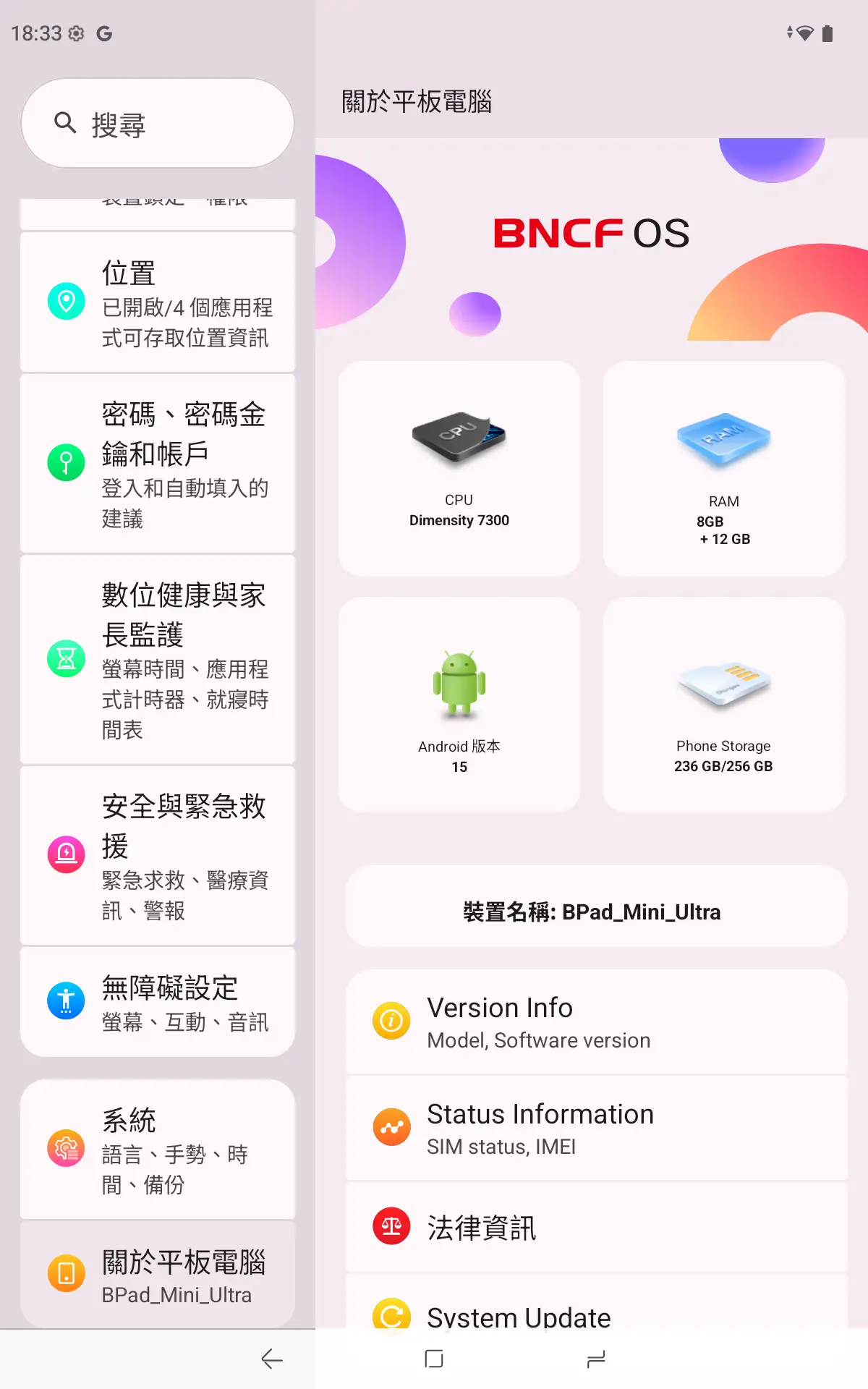Open Version Info

coord(596,1021)
